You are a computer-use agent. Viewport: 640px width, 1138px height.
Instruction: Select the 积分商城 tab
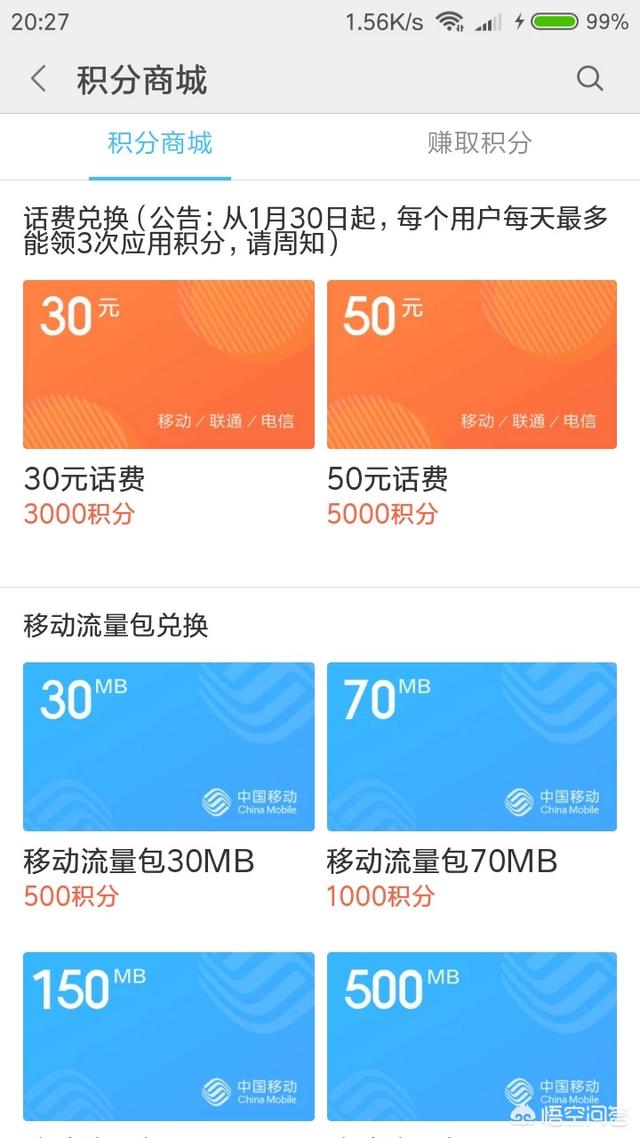pyautogui.click(x=160, y=143)
